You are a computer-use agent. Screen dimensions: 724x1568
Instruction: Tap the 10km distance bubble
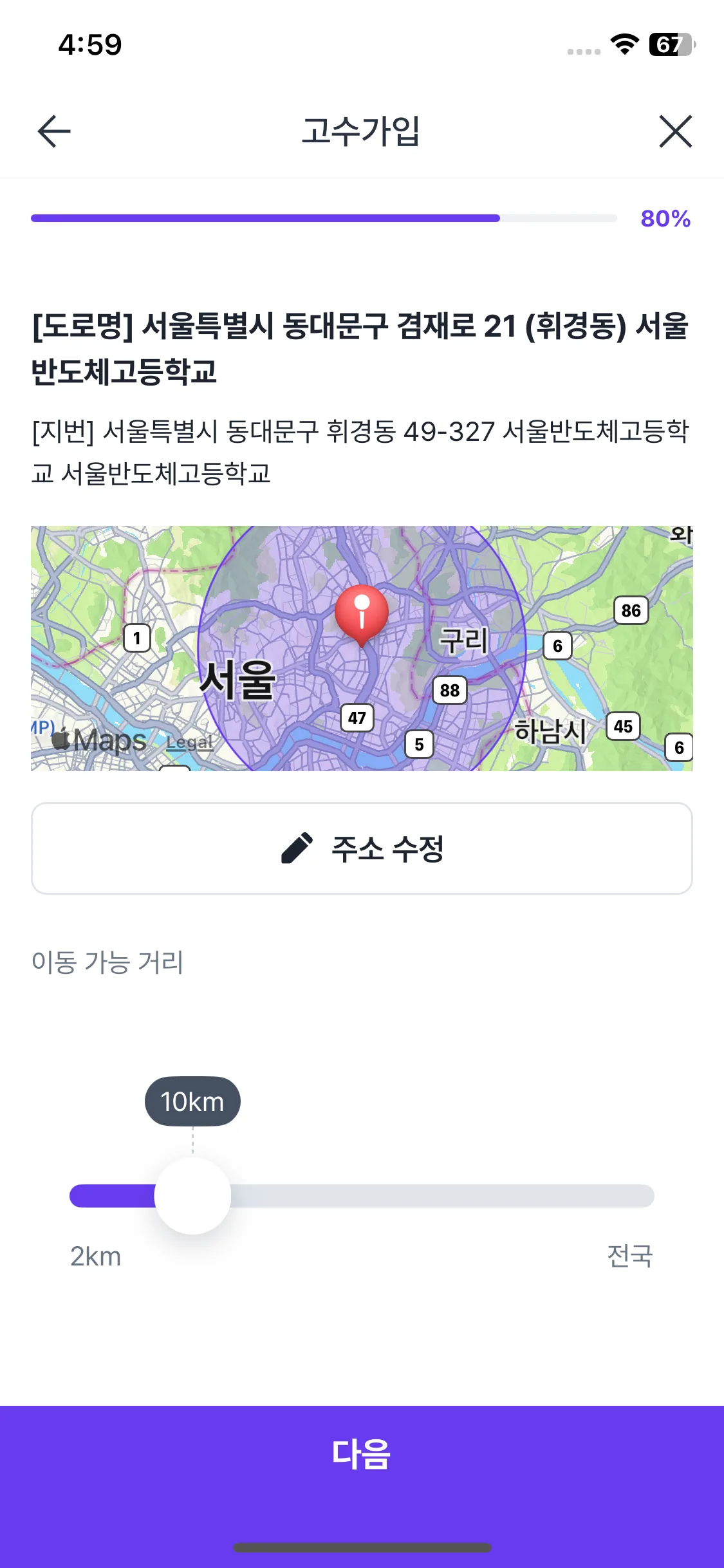click(192, 1101)
